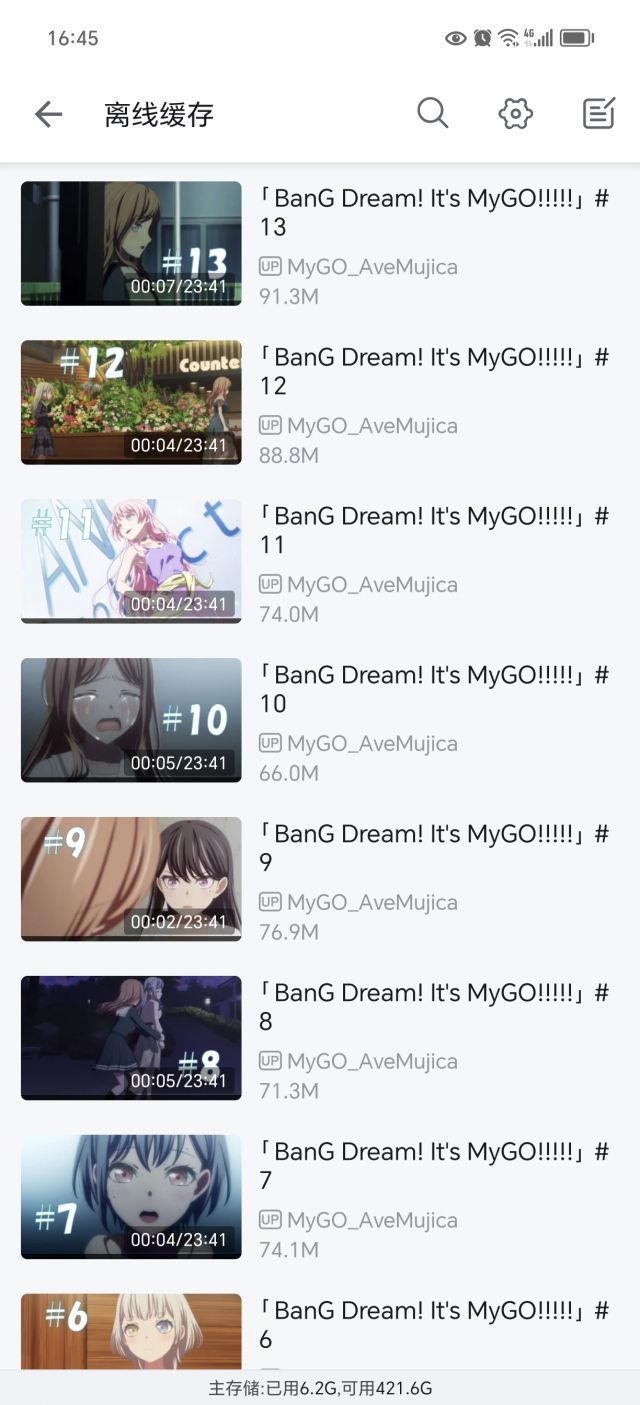Screen dimensions: 640x1405
Task: Play episode #10 sized 66.0M
Action: pyautogui.click(x=131, y=720)
